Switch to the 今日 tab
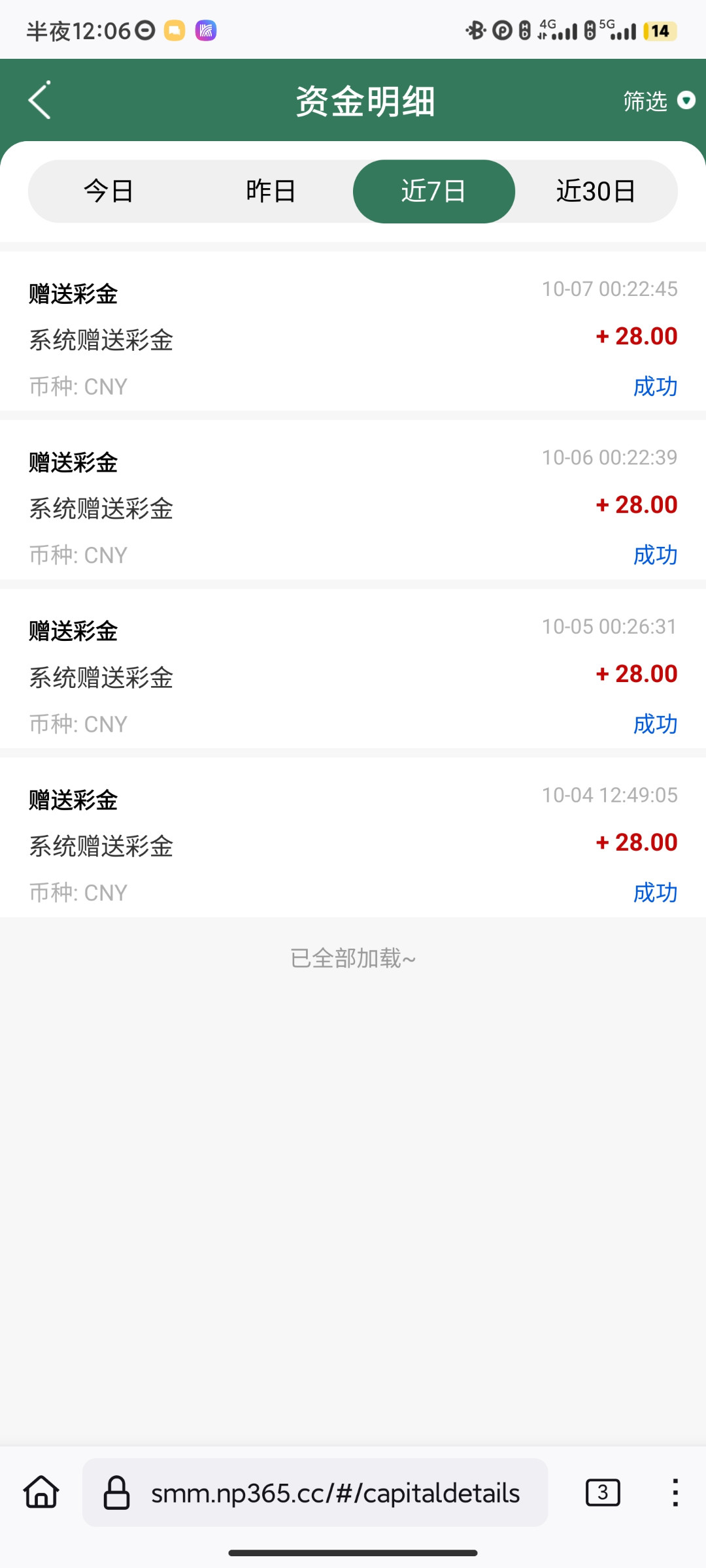This screenshot has width=706, height=1568. [x=109, y=191]
